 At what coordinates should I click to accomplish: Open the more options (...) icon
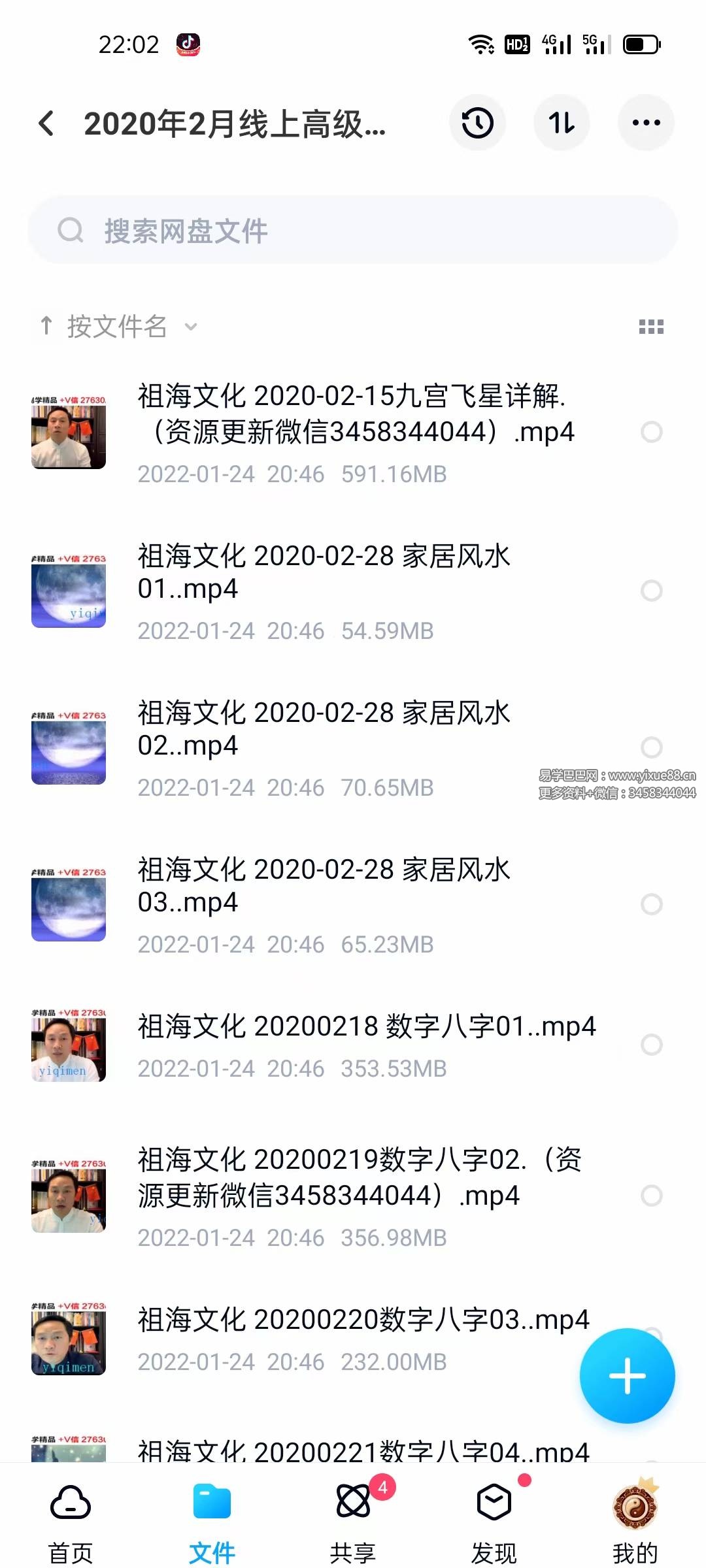point(646,123)
